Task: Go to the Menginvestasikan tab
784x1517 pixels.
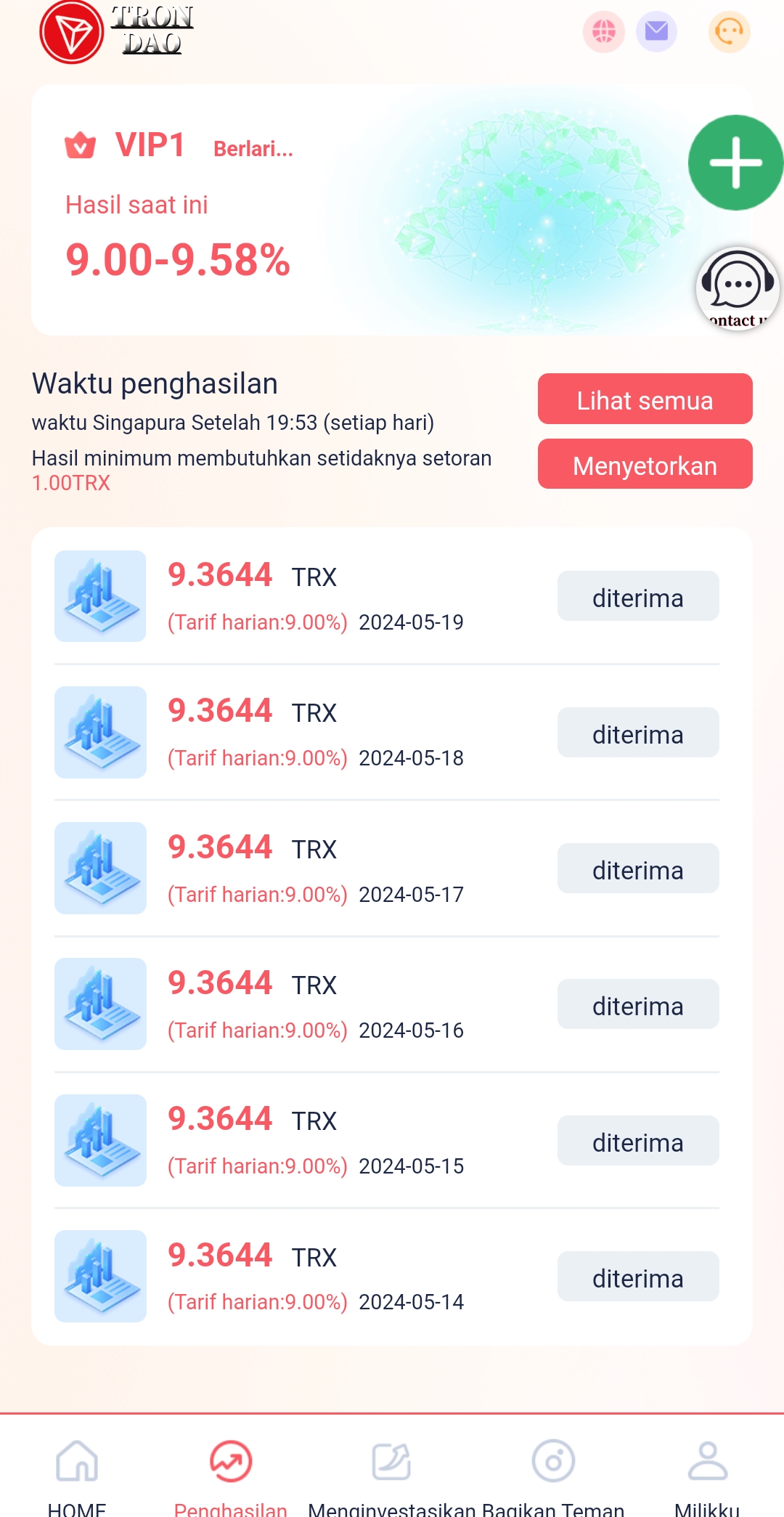Action: click(x=392, y=1474)
